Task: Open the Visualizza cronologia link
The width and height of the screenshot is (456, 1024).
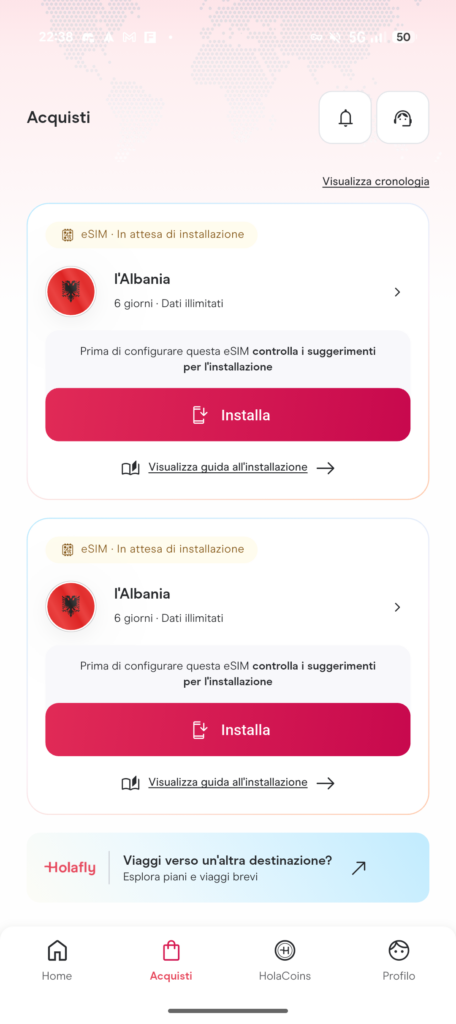Action: pyautogui.click(x=376, y=182)
